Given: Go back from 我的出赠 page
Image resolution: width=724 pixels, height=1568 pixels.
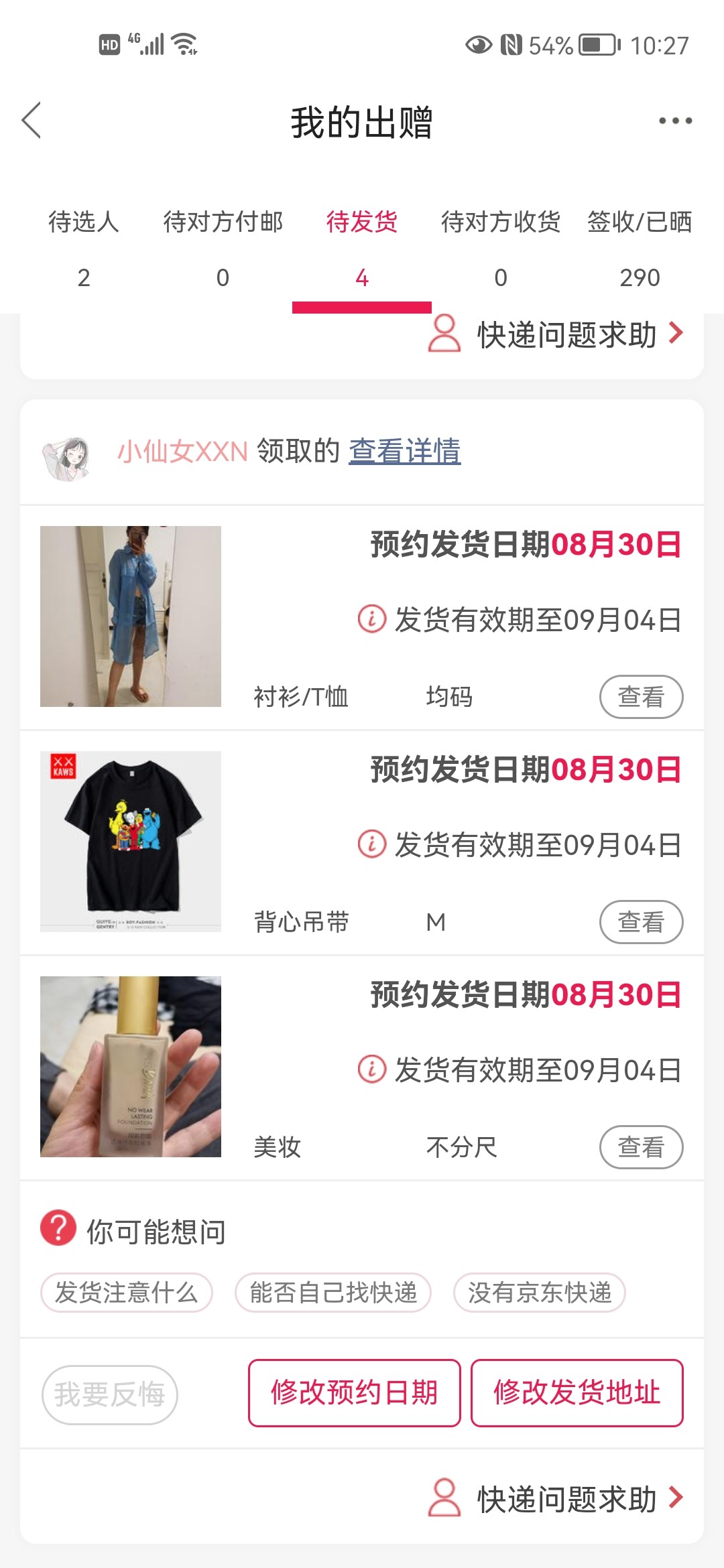Looking at the screenshot, I should pyautogui.click(x=32, y=121).
